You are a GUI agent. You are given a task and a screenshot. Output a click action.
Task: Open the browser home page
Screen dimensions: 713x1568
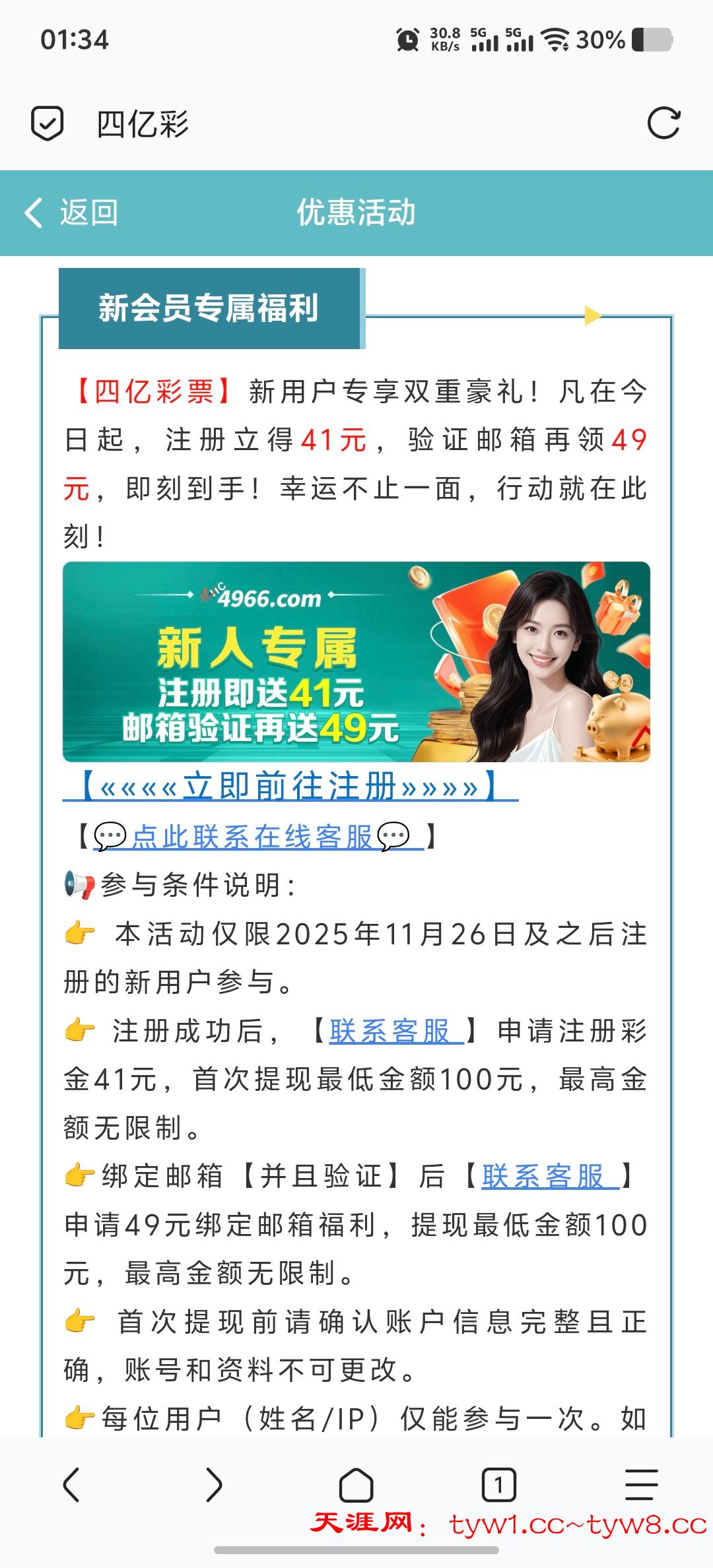point(356,1485)
